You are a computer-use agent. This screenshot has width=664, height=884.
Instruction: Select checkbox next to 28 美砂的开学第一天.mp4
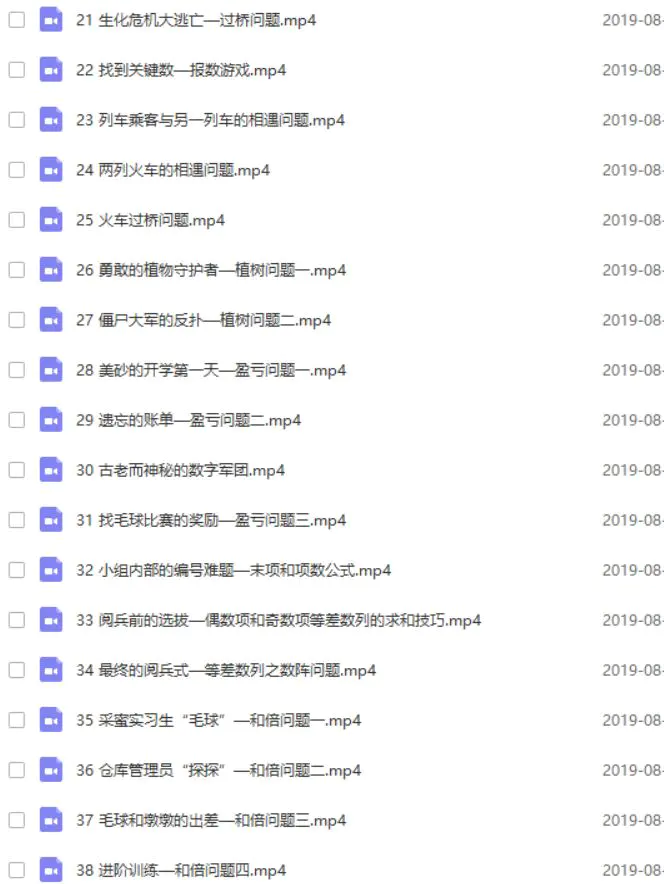click(x=16, y=370)
